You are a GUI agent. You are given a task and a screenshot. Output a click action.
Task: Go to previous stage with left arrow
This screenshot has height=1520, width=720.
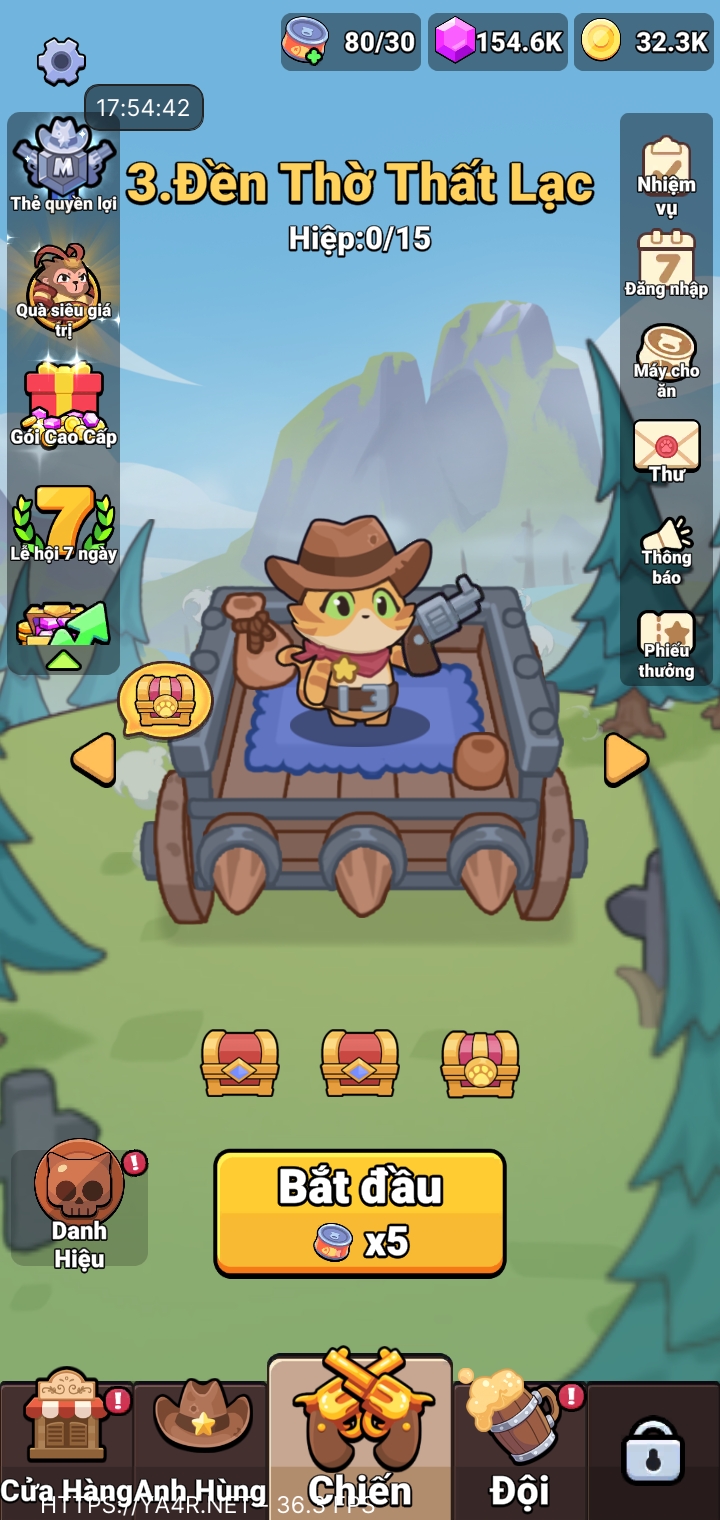93,759
